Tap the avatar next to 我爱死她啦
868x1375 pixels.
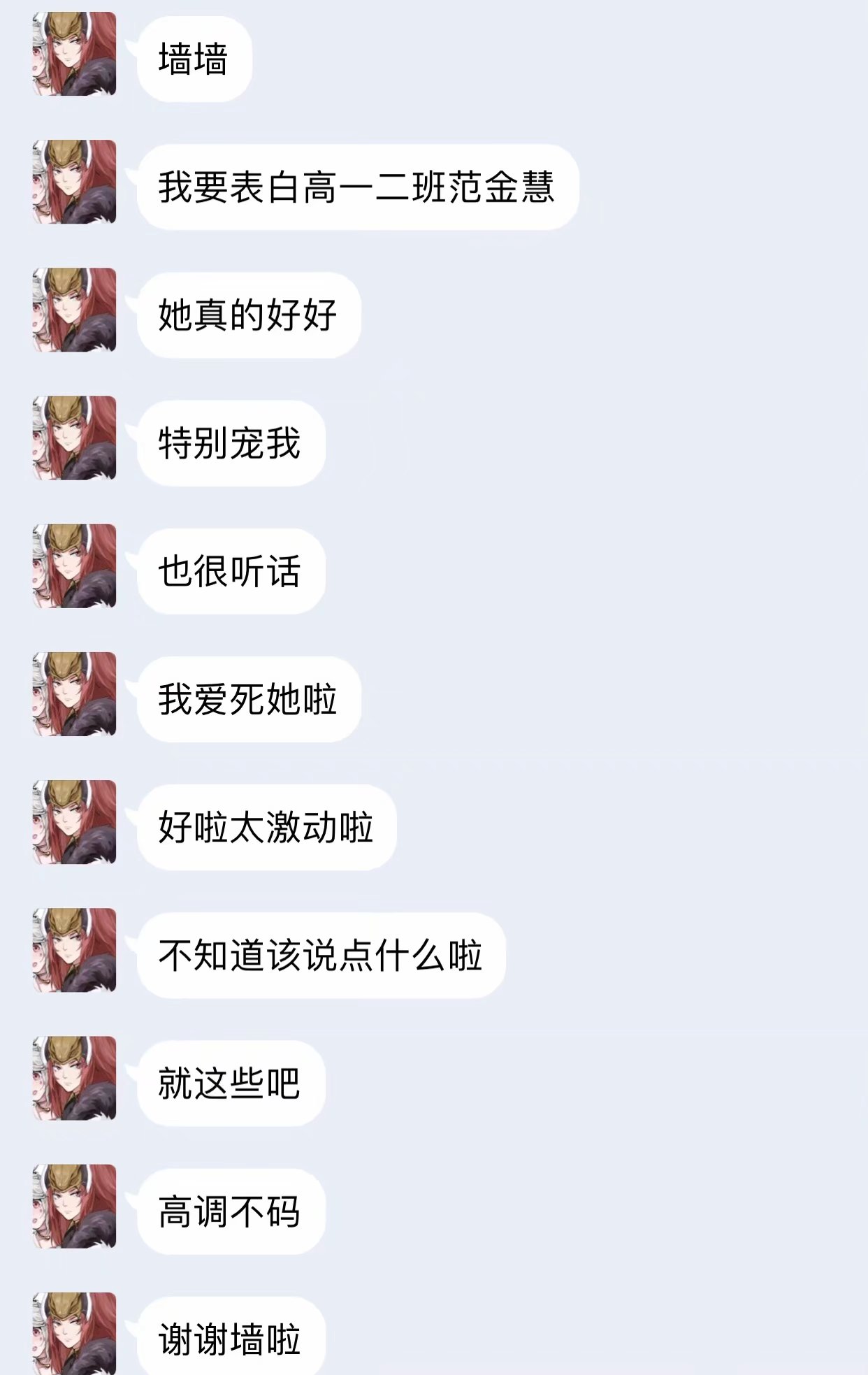point(74,693)
